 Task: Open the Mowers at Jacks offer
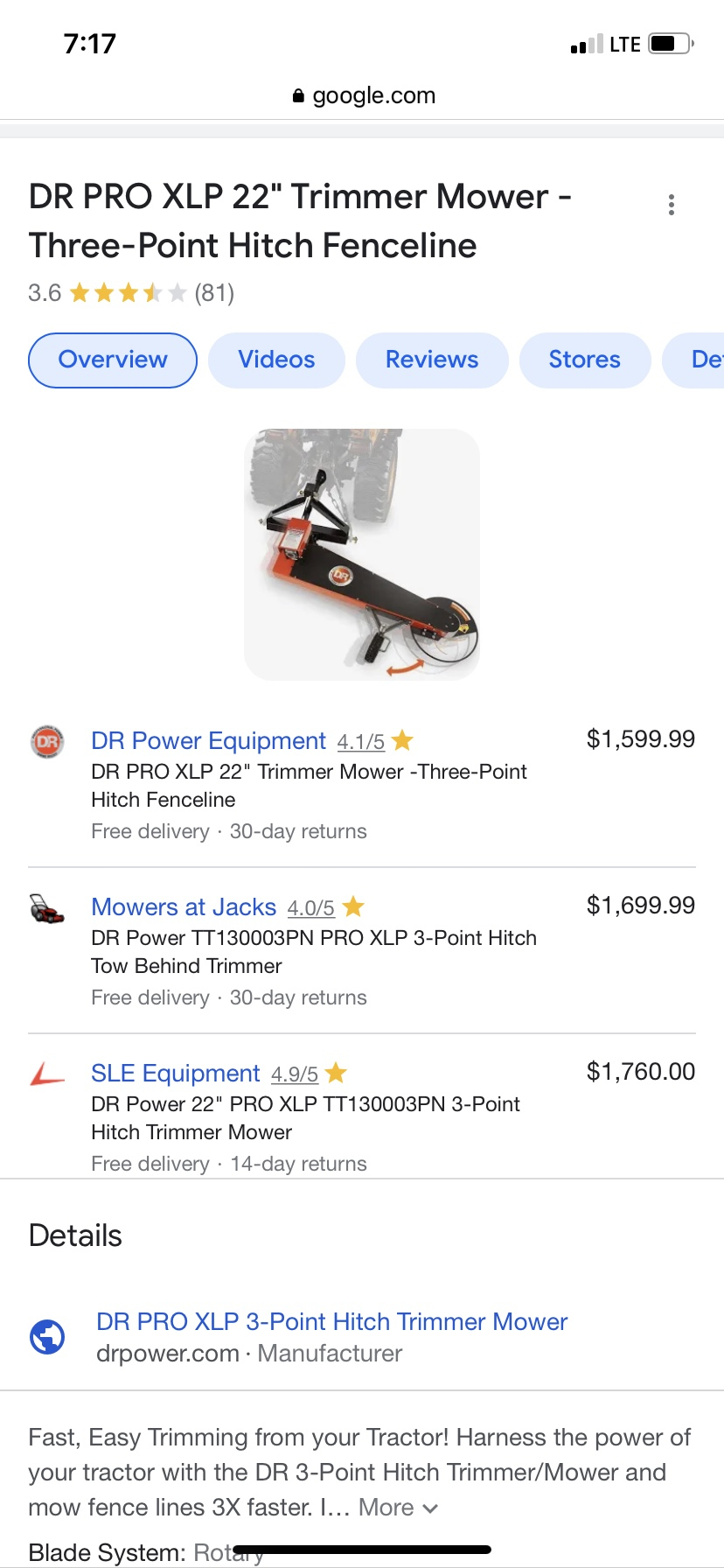(x=184, y=907)
